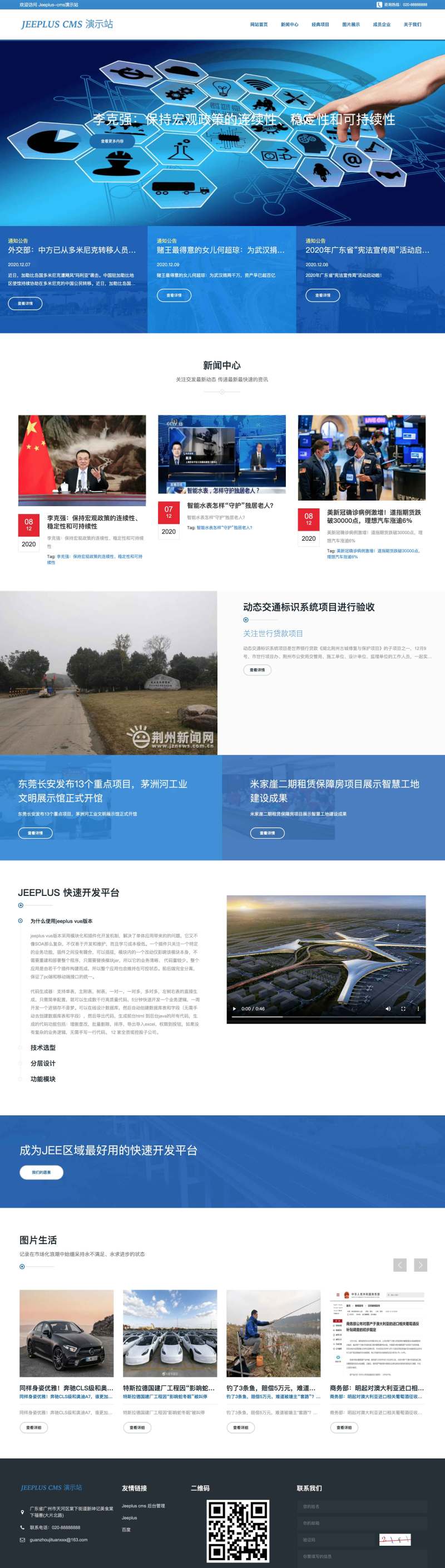This screenshot has height=1568, width=445.
Task: Toggle fullscreen on the video player
Action: [402, 1008]
